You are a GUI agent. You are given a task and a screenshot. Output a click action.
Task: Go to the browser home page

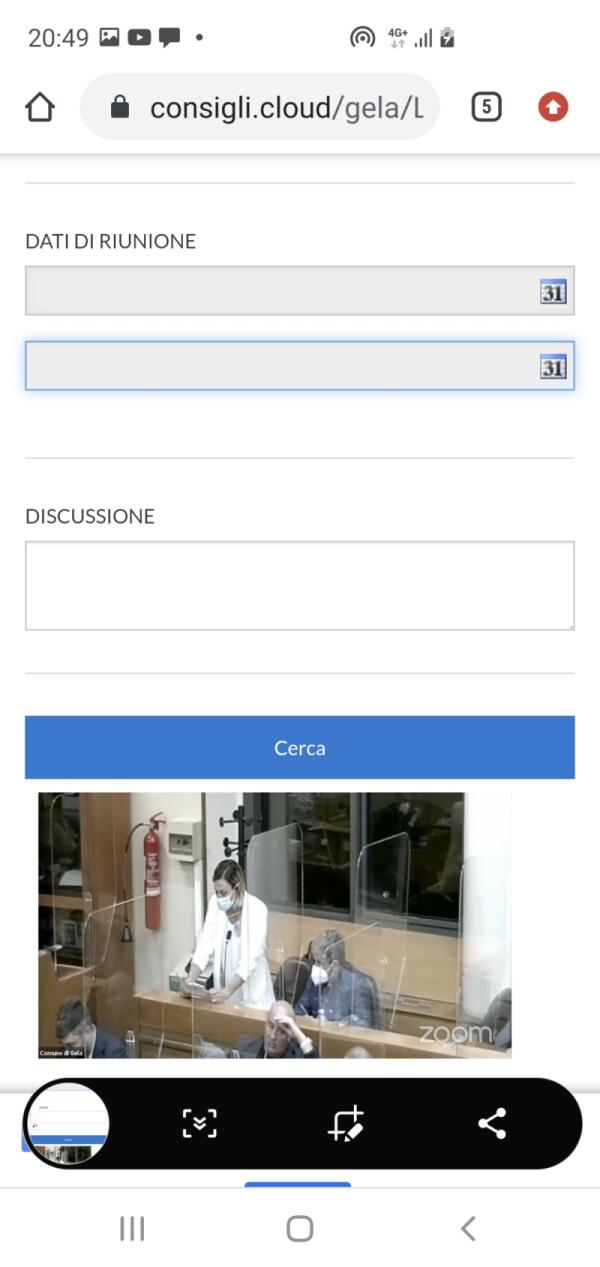(39, 107)
